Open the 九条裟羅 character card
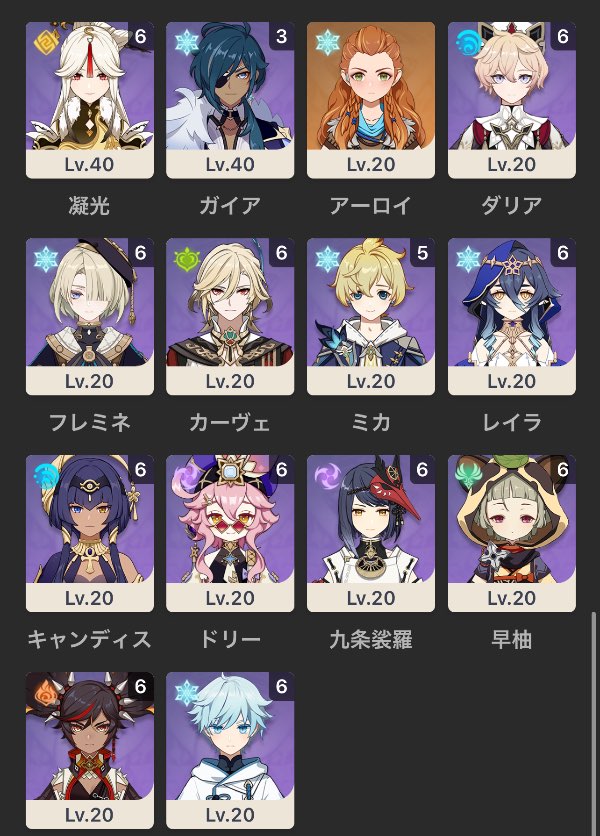This screenshot has width=600, height=836. [x=371, y=532]
